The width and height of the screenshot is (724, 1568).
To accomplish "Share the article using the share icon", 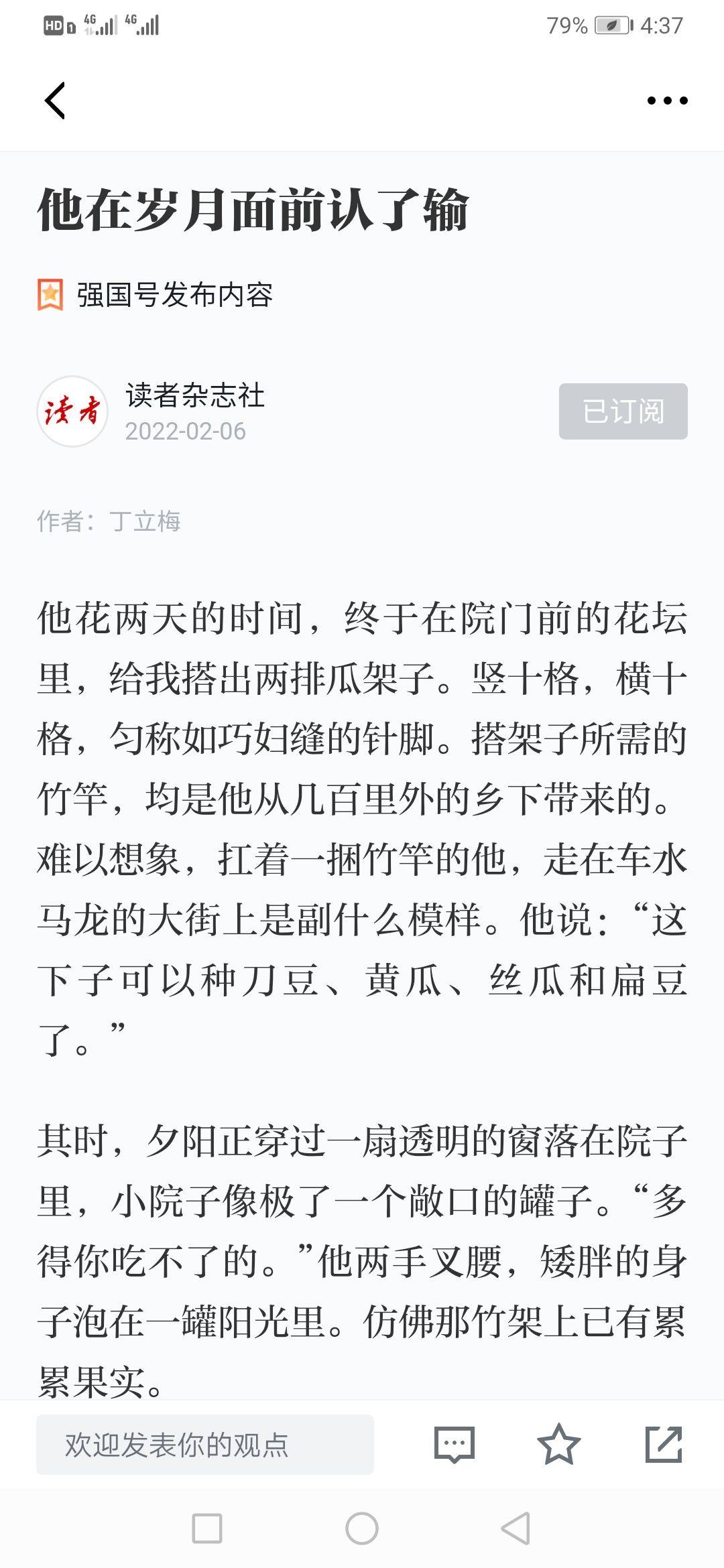I will click(x=664, y=1444).
